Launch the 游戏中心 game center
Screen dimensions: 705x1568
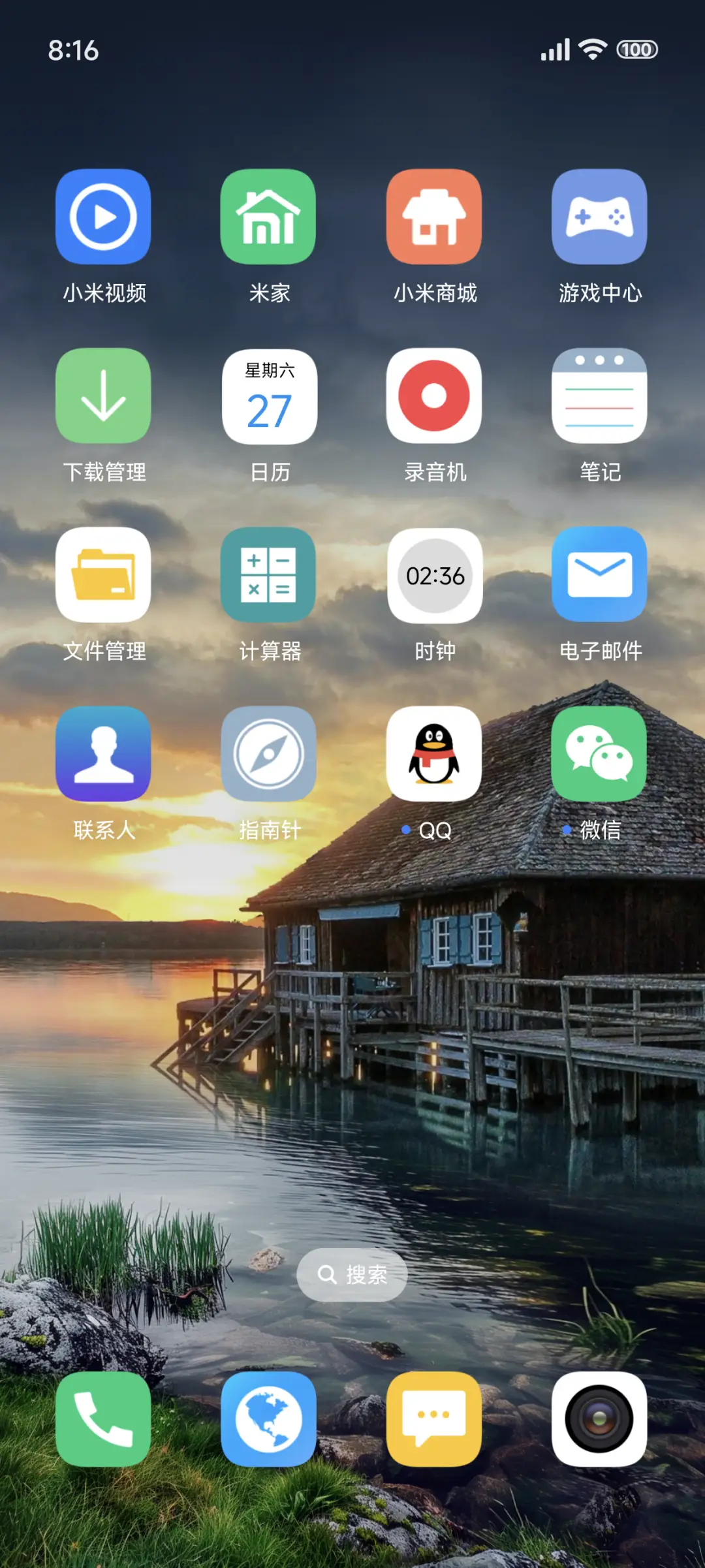(599, 217)
